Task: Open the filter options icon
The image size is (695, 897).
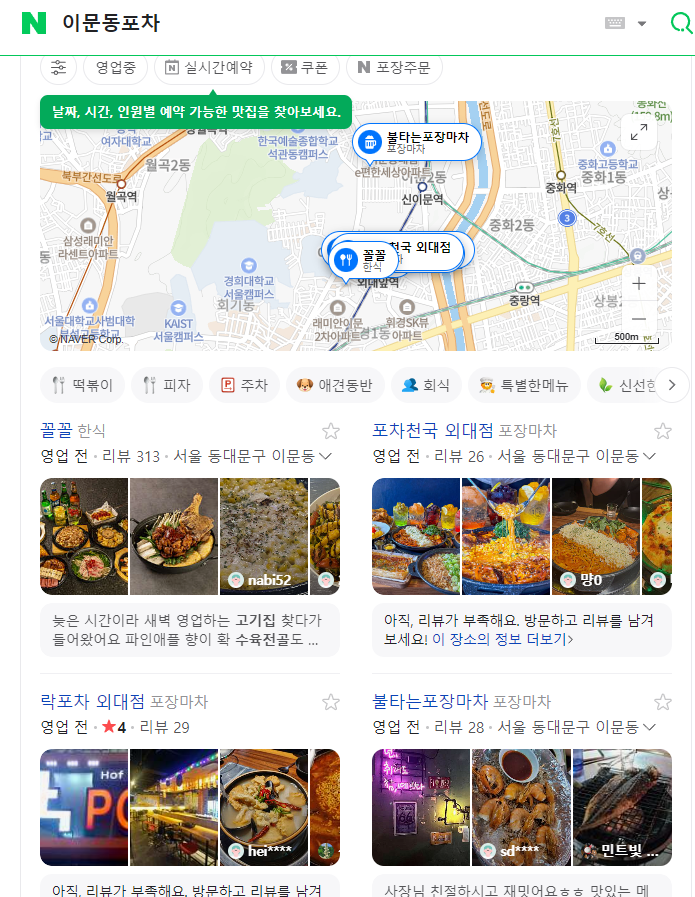Action: [59, 67]
